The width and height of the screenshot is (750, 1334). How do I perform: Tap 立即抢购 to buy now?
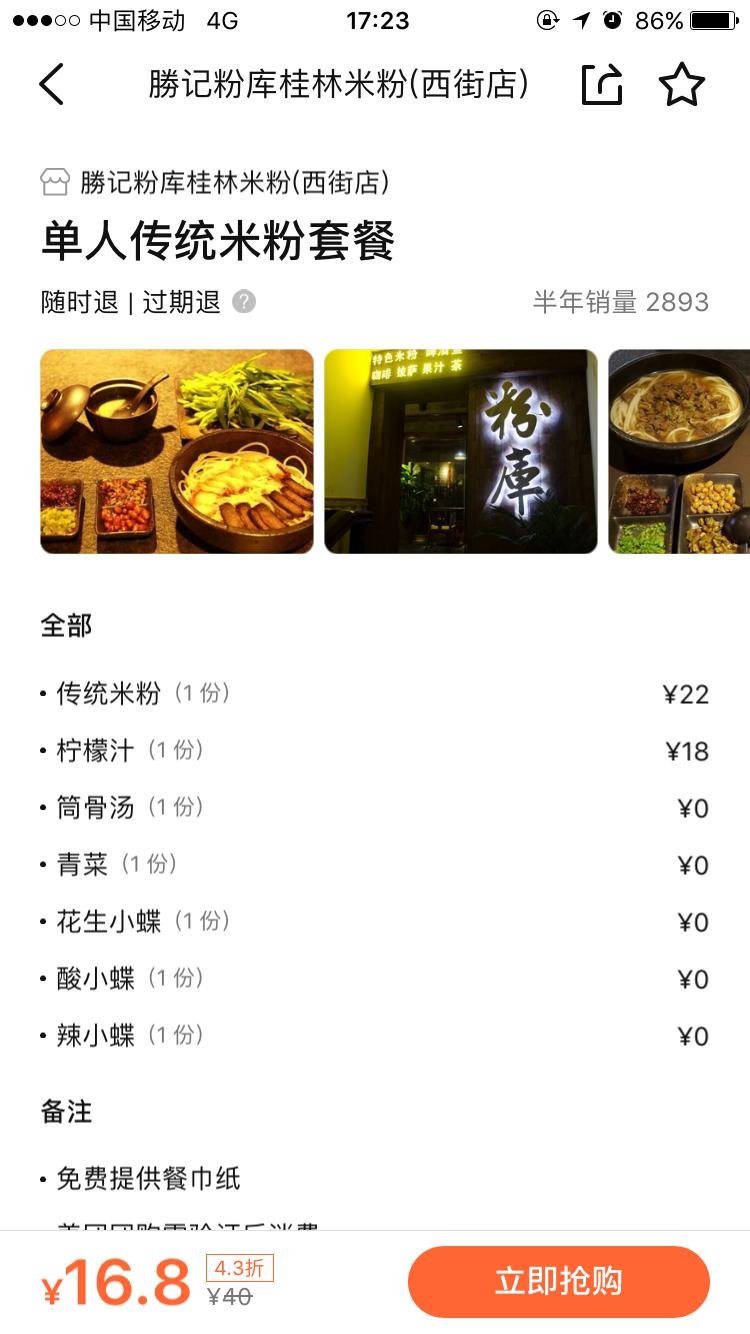(x=559, y=1281)
